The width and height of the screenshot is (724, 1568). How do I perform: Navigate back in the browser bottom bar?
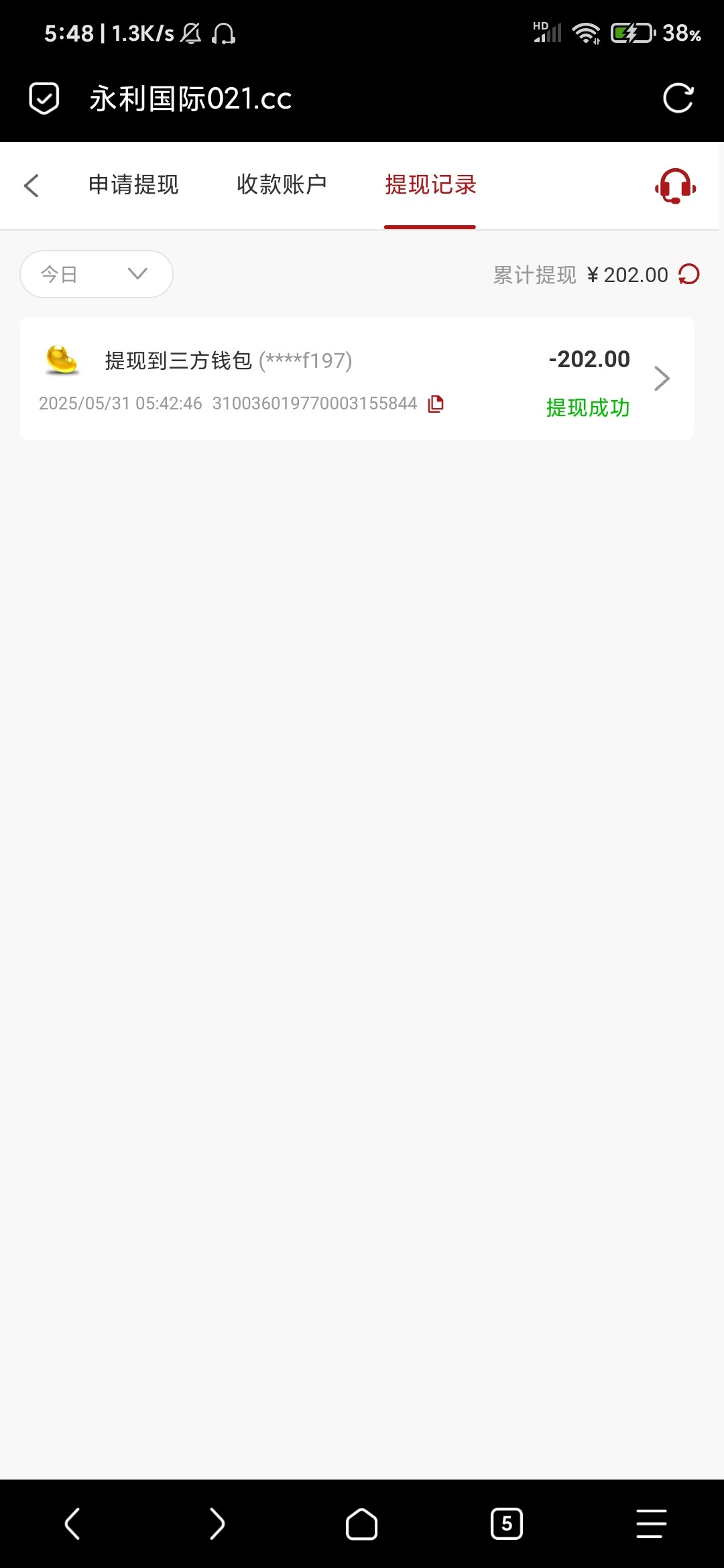coord(72,1523)
